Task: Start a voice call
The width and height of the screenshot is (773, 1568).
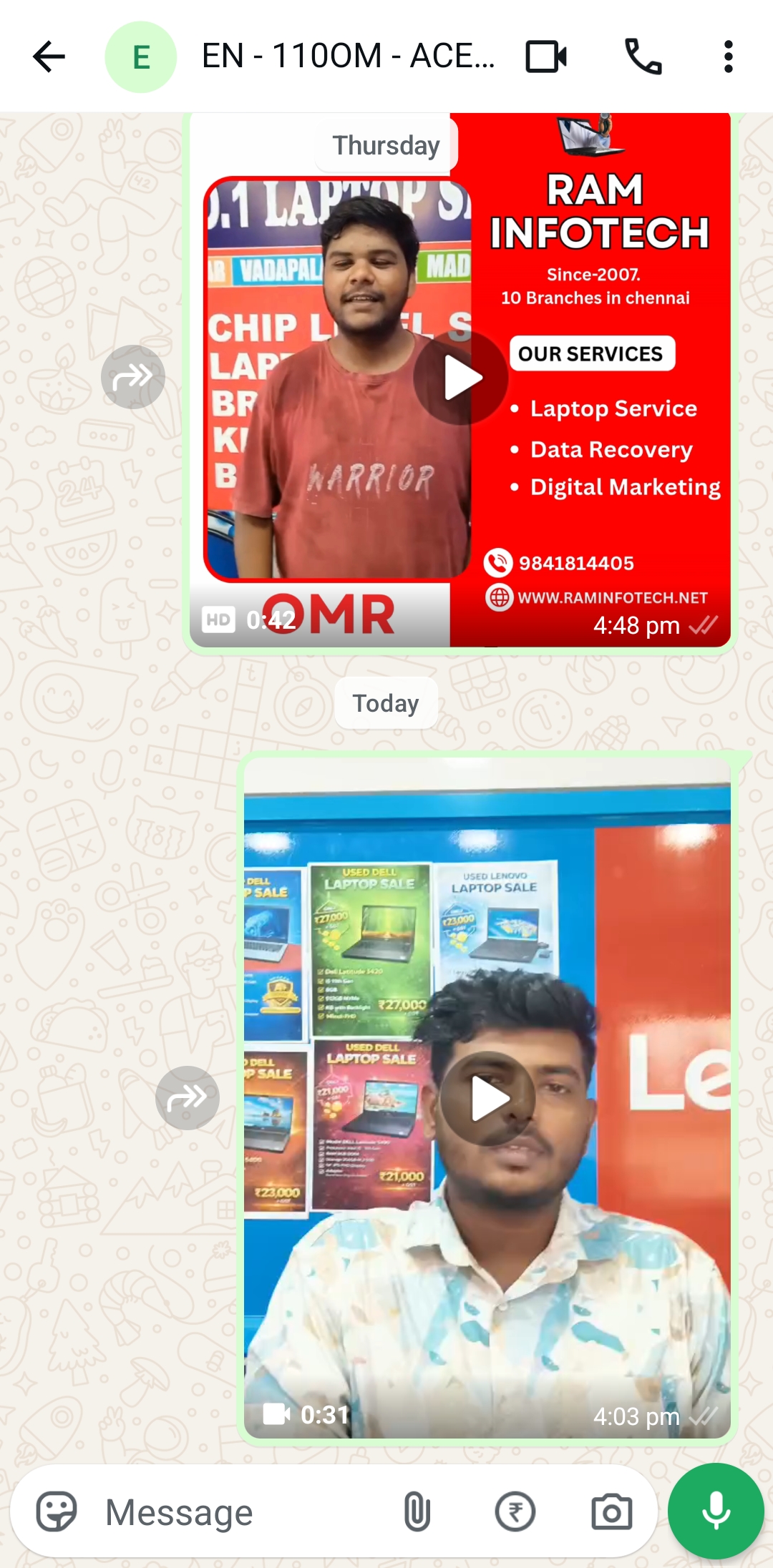Action: [643, 57]
